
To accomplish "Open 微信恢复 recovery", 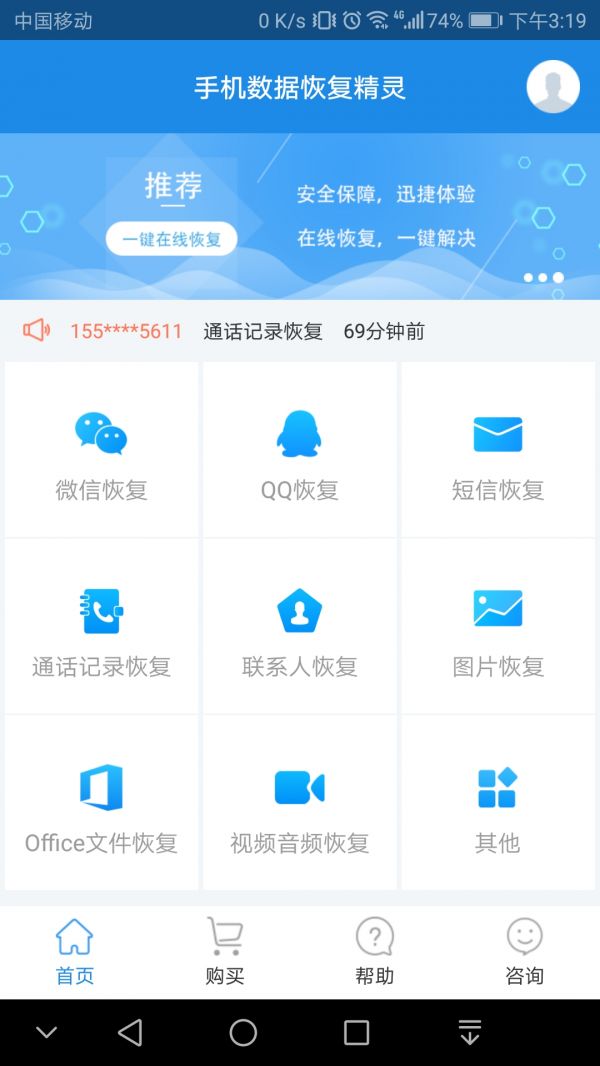I will point(102,451).
